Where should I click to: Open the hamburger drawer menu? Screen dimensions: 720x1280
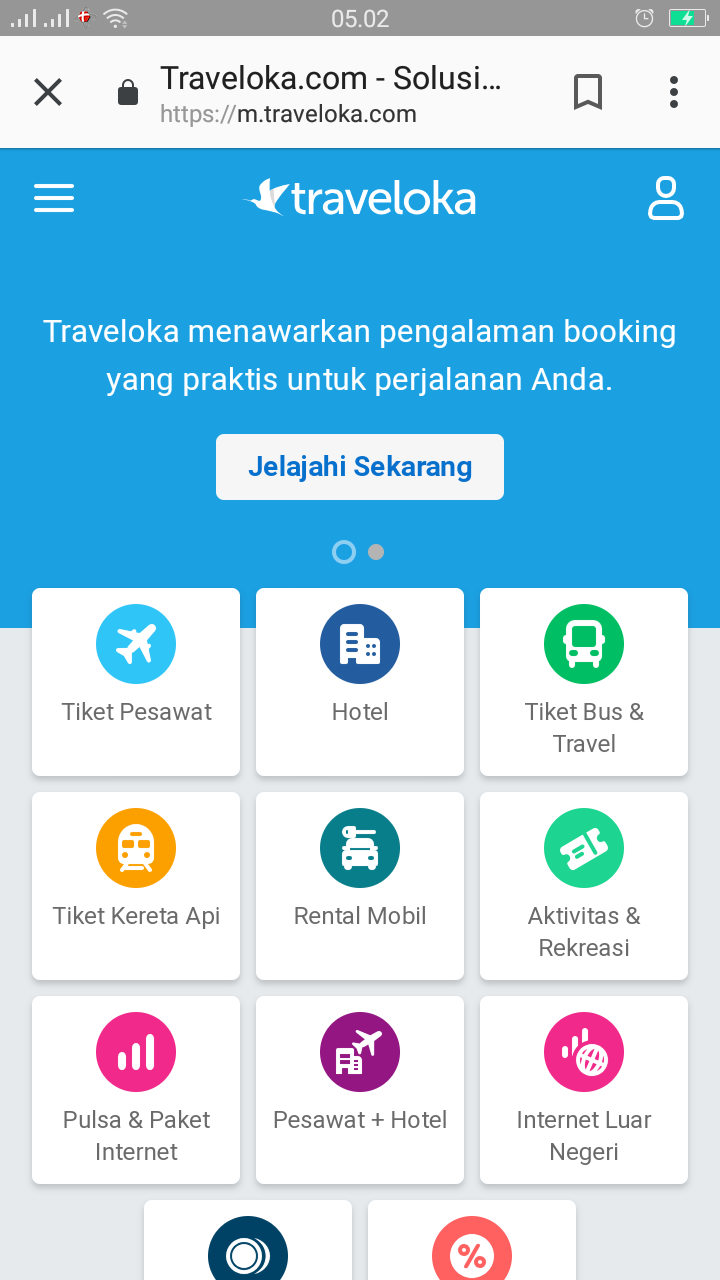[x=54, y=198]
